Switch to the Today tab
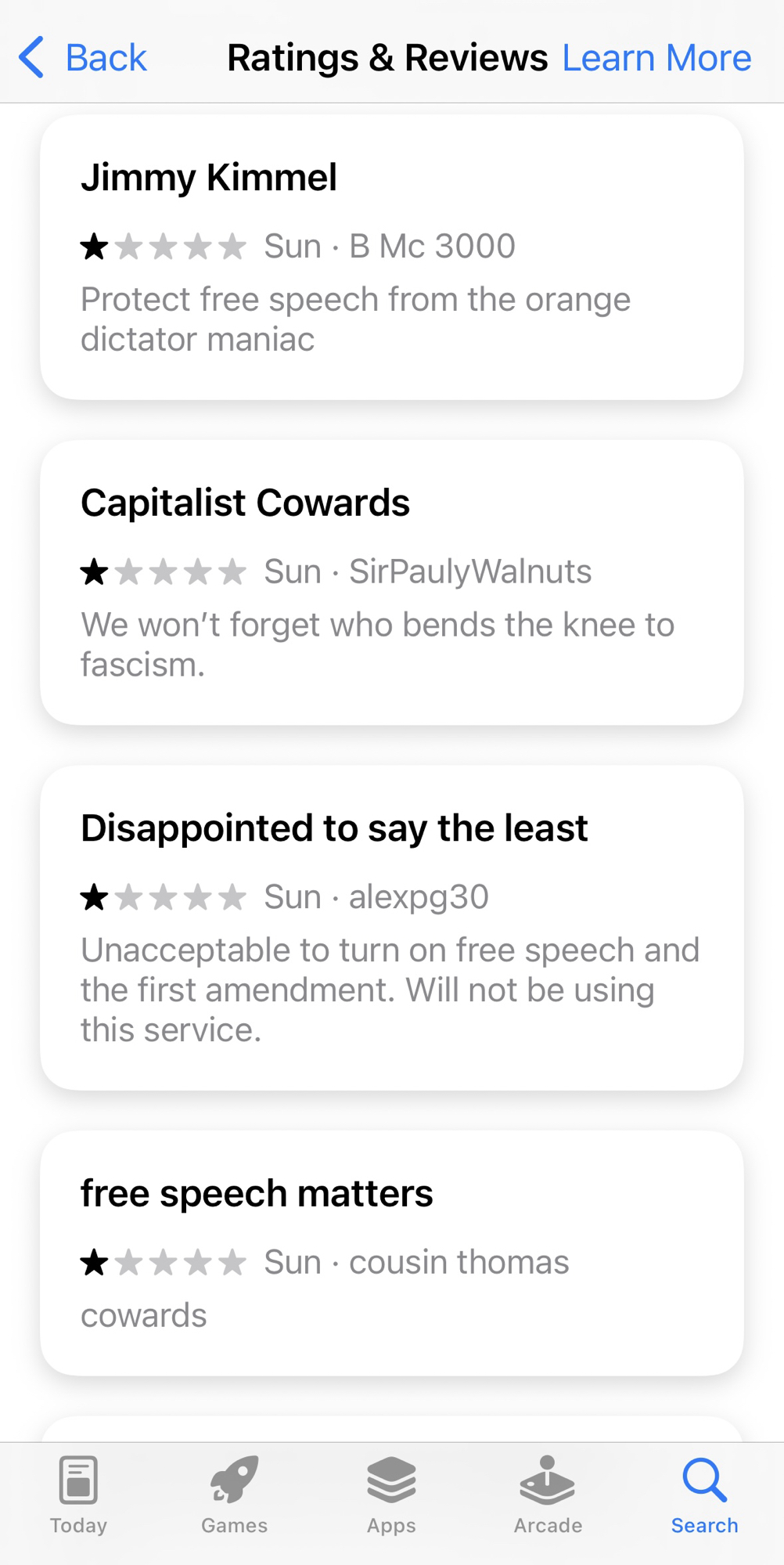Screen dimensions: 784x1565 (x=78, y=1495)
